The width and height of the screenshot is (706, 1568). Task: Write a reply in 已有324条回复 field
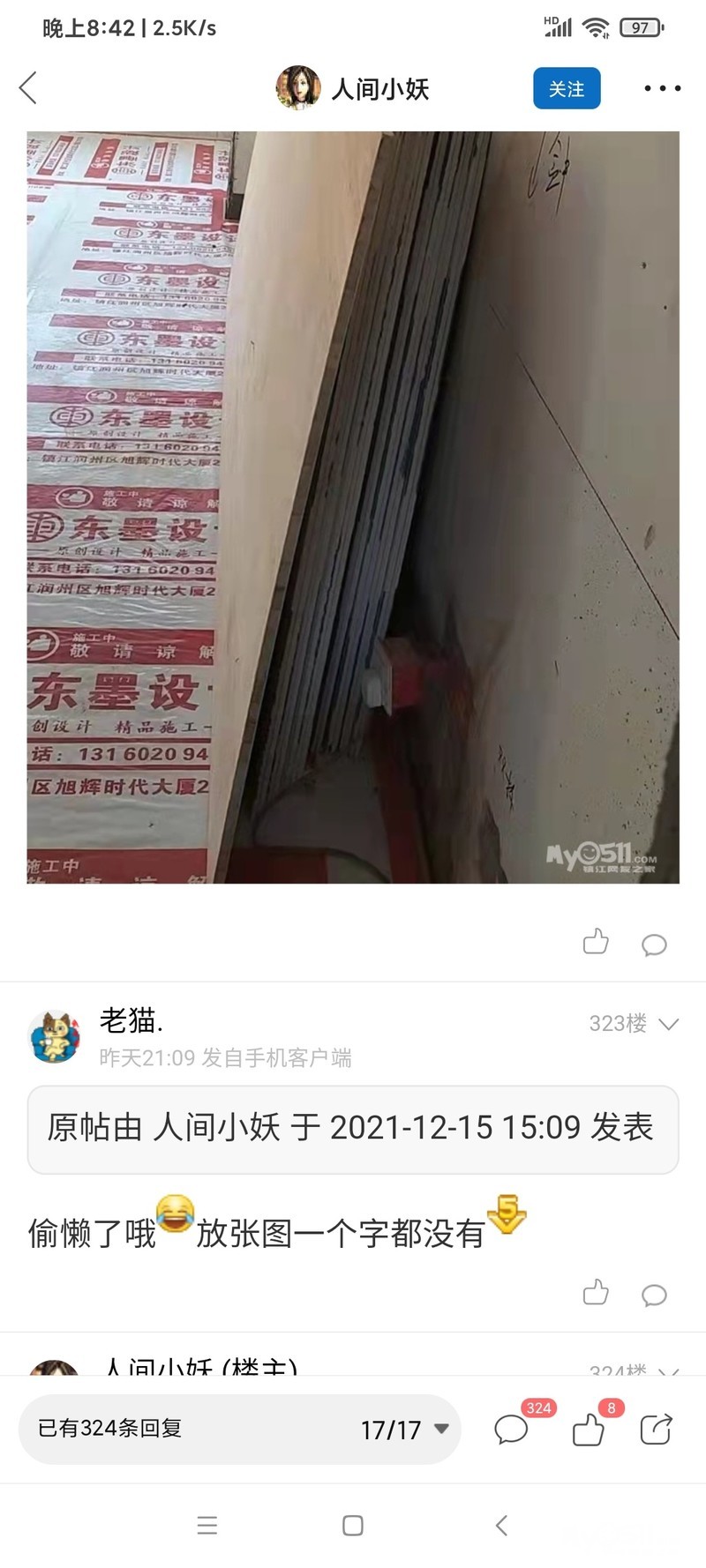coord(176,1429)
